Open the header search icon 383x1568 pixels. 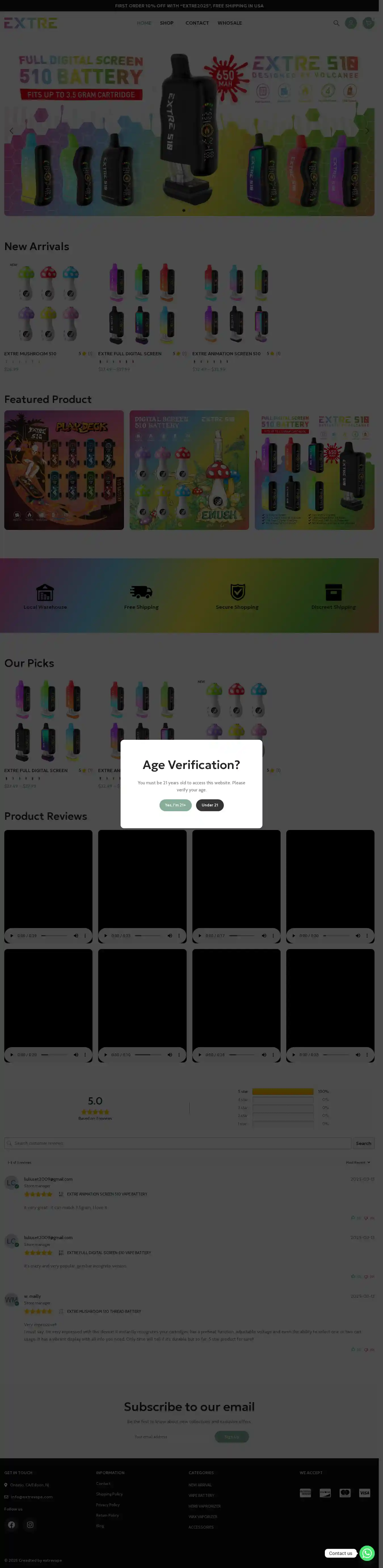(336, 23)
